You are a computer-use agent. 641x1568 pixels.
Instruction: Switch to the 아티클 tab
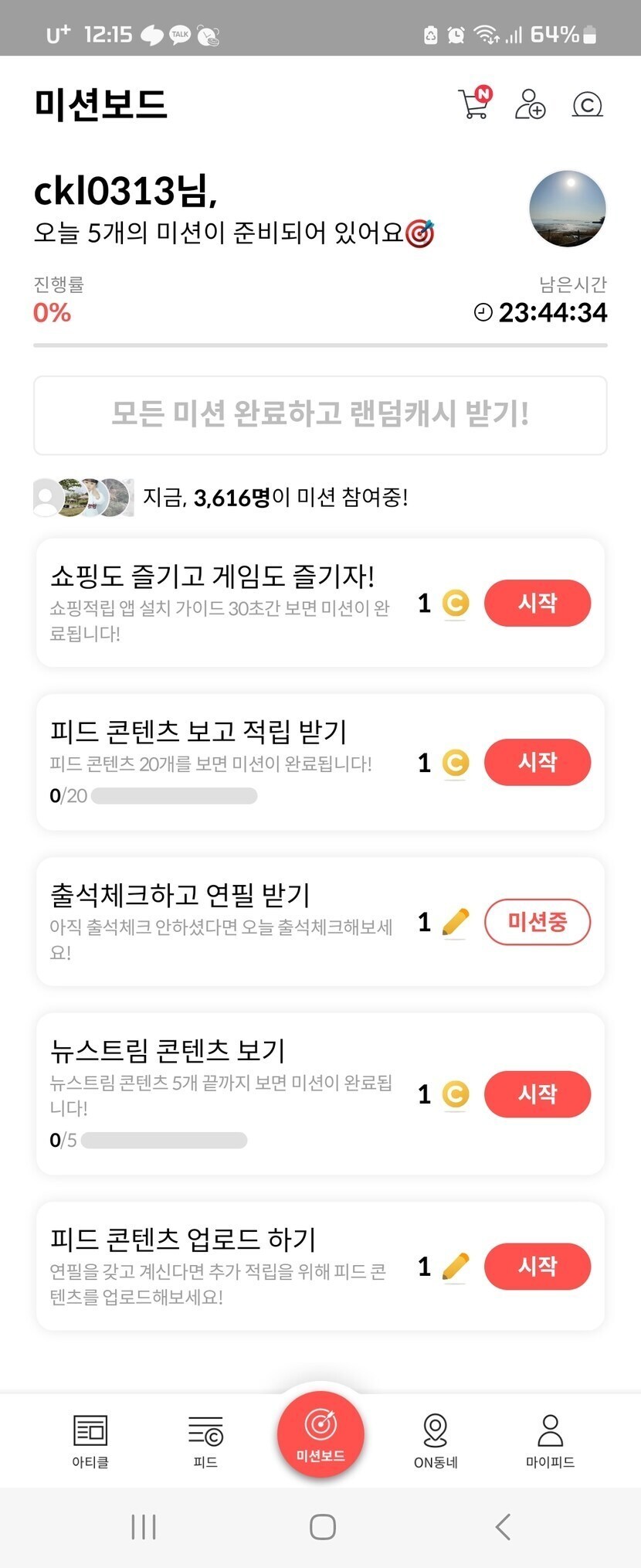click(x=90, y=1440)
